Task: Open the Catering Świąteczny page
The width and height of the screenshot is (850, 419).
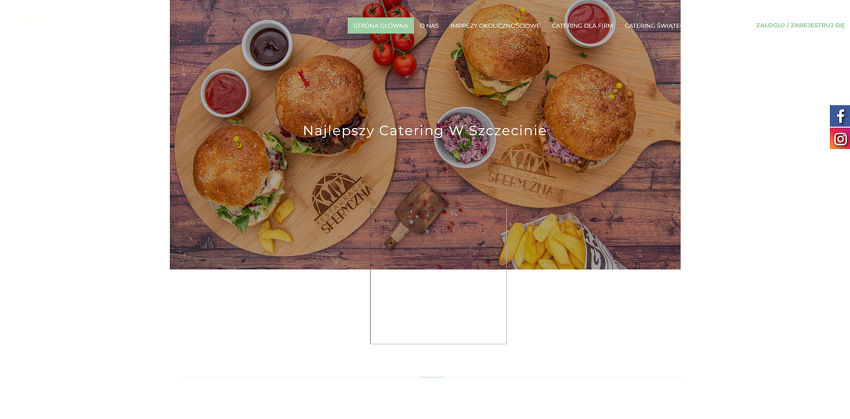Action: coord(652,25)
